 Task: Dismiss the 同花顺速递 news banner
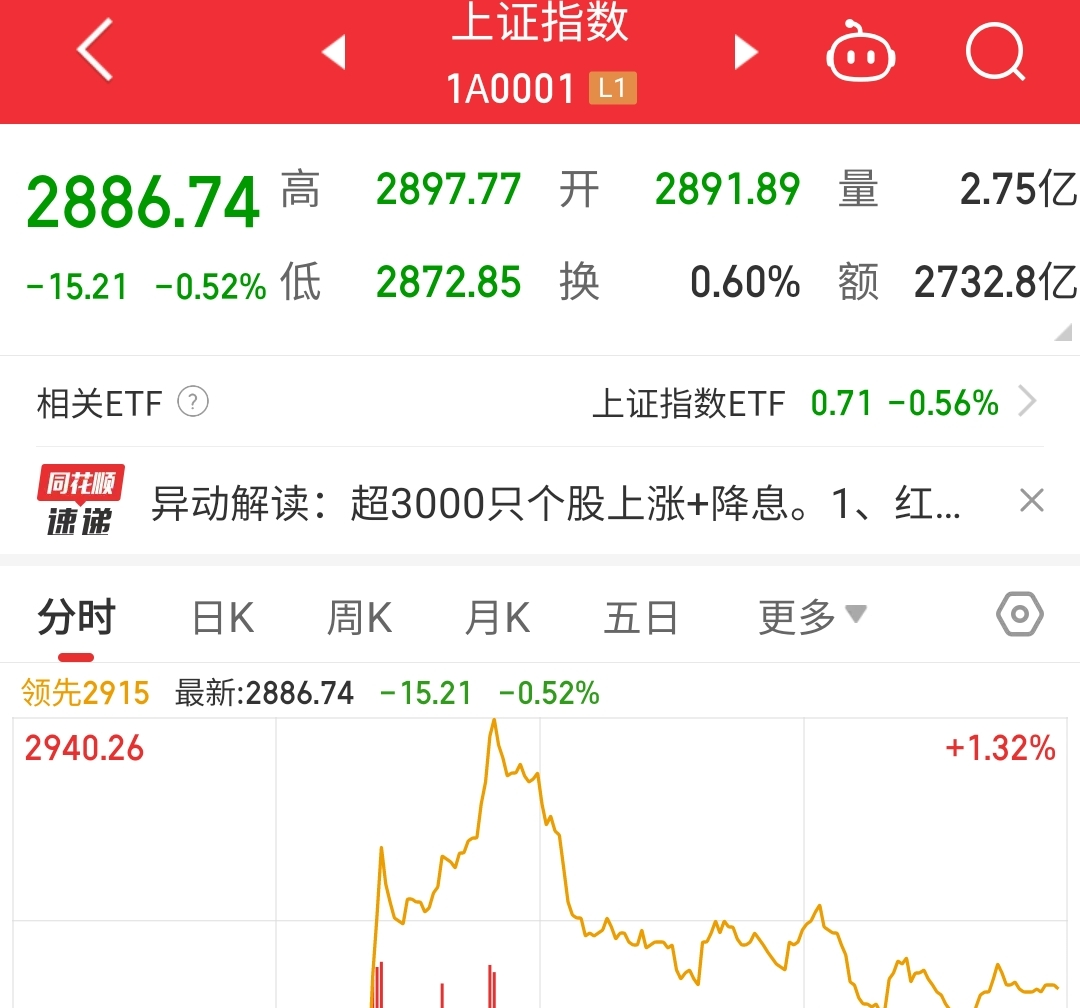(x=1031, y=500)
